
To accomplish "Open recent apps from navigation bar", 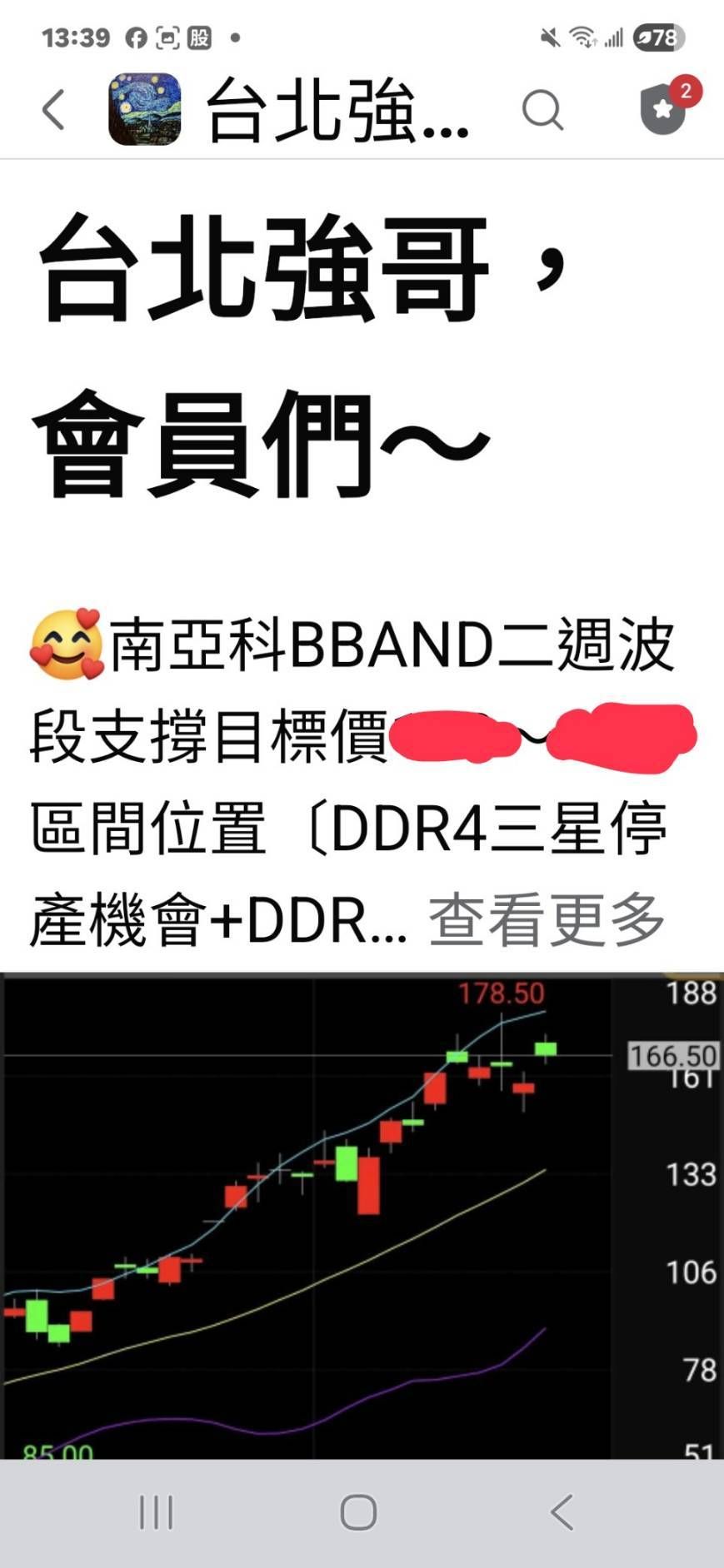I will (156, 1511).
